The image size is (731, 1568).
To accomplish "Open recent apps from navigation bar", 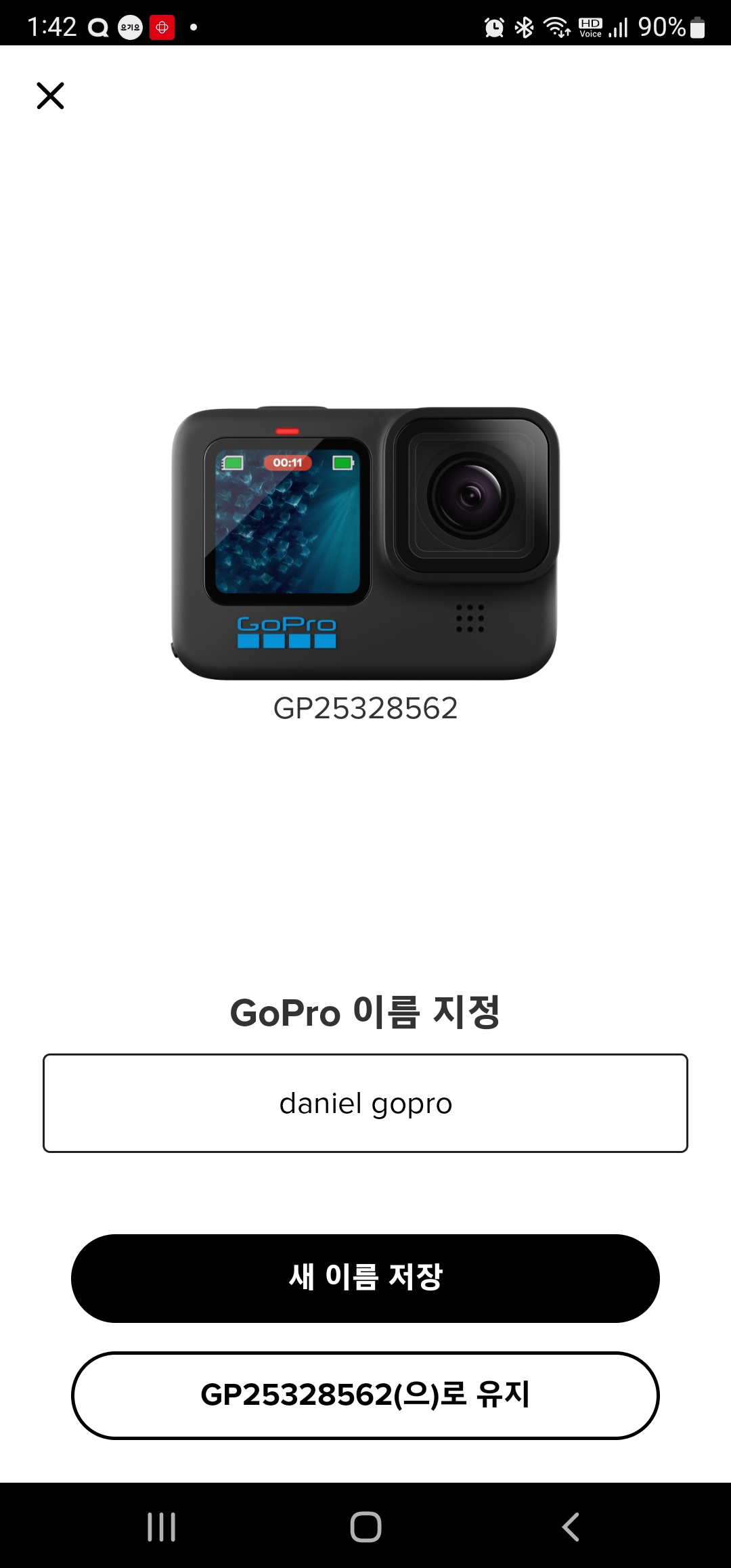I will click(x=161, y=1527).
